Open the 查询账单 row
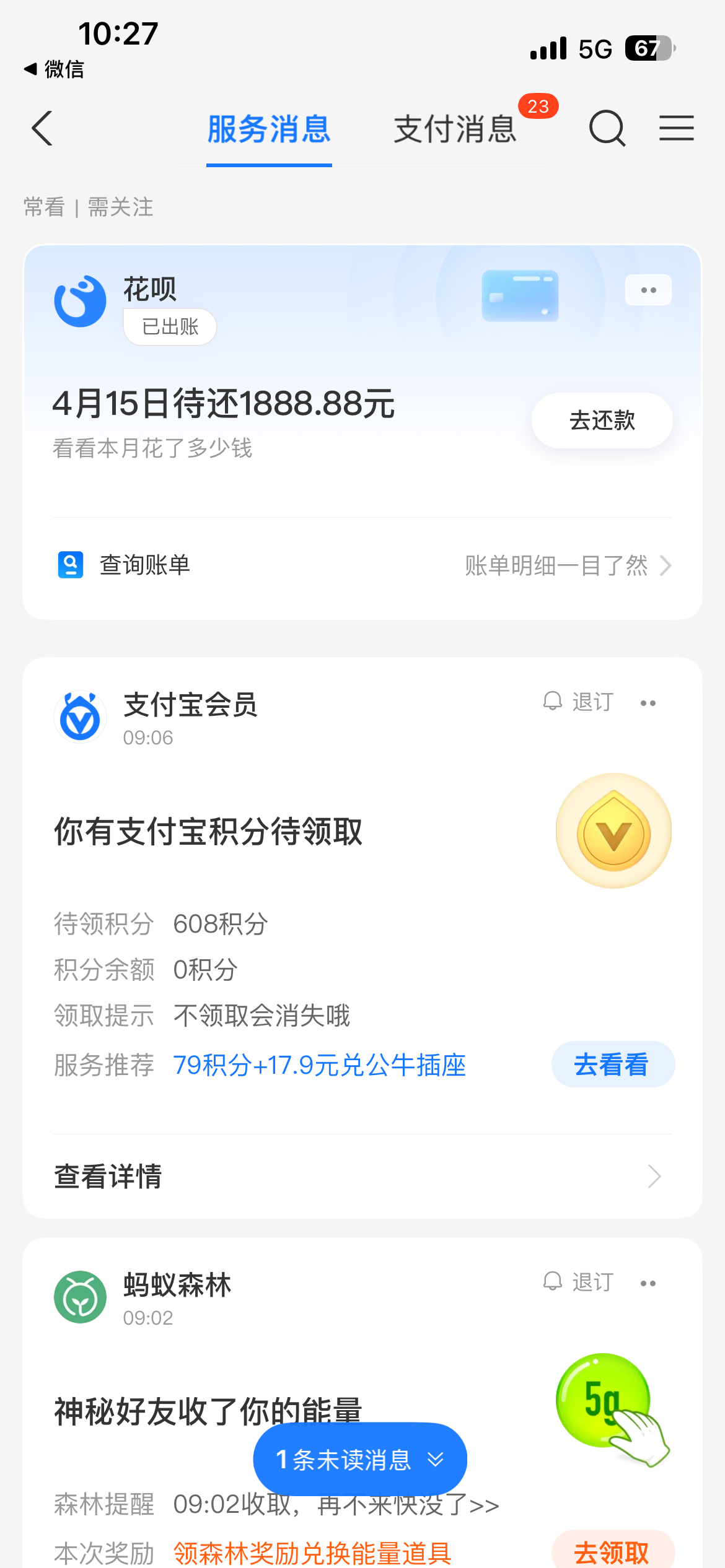 (x=362, y=565)
